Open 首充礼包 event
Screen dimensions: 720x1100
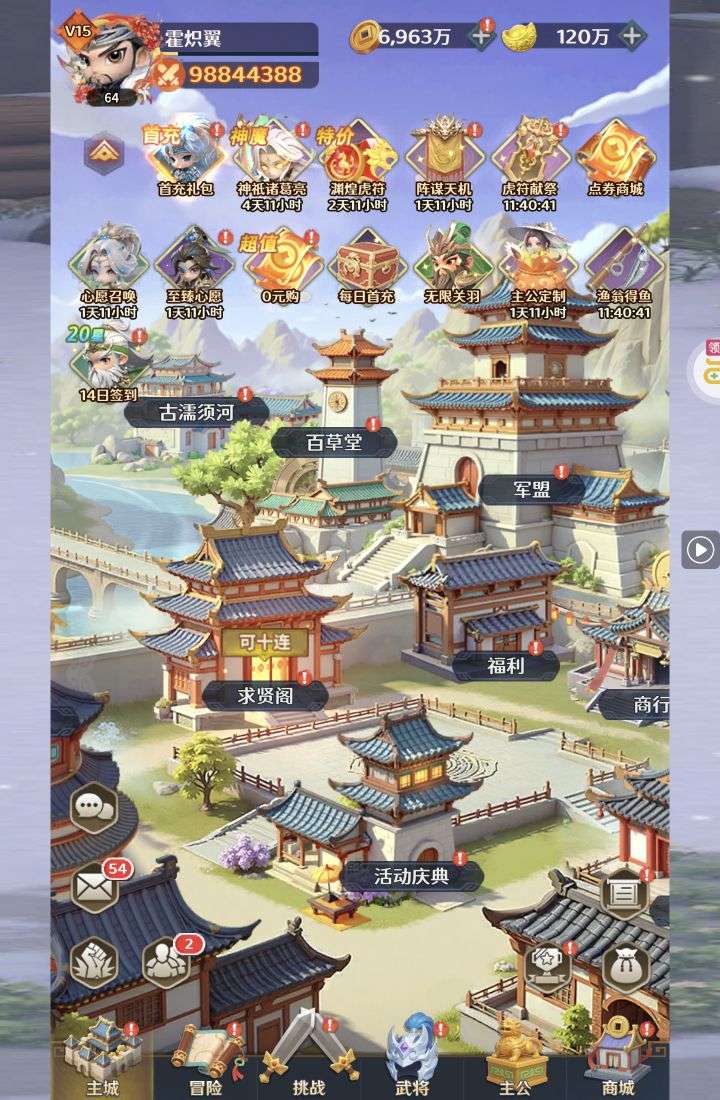tap(186, 160)
